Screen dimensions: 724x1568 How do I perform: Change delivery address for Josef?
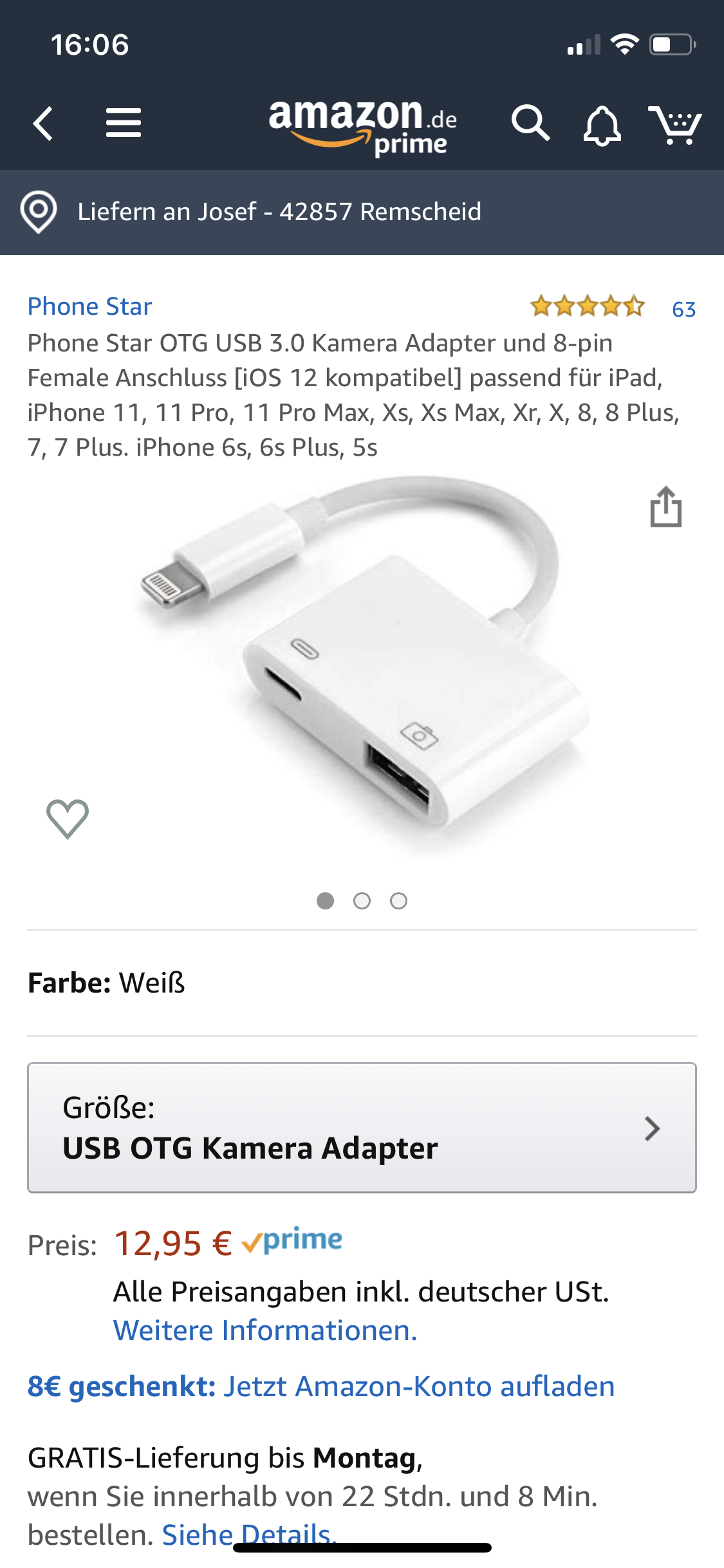point(279,212)
